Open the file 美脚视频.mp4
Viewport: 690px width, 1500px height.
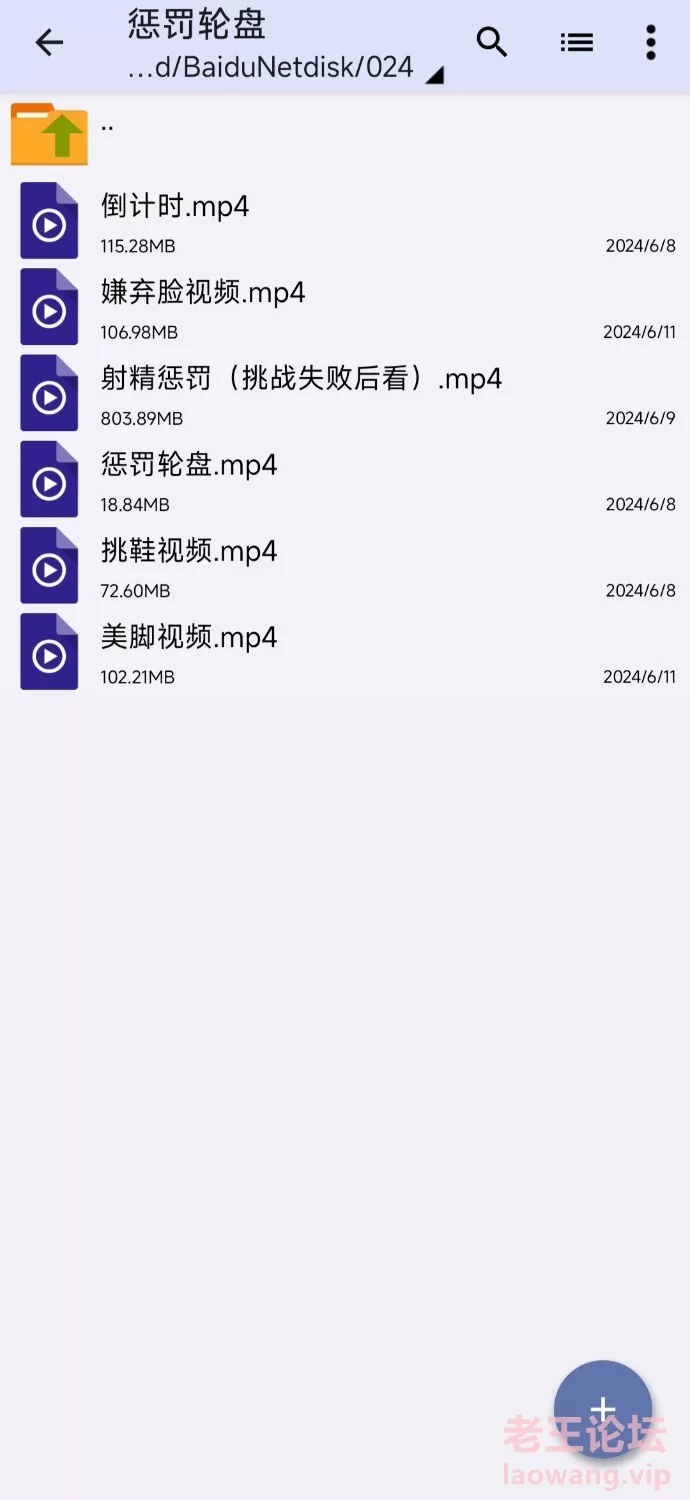pos(345,651)
